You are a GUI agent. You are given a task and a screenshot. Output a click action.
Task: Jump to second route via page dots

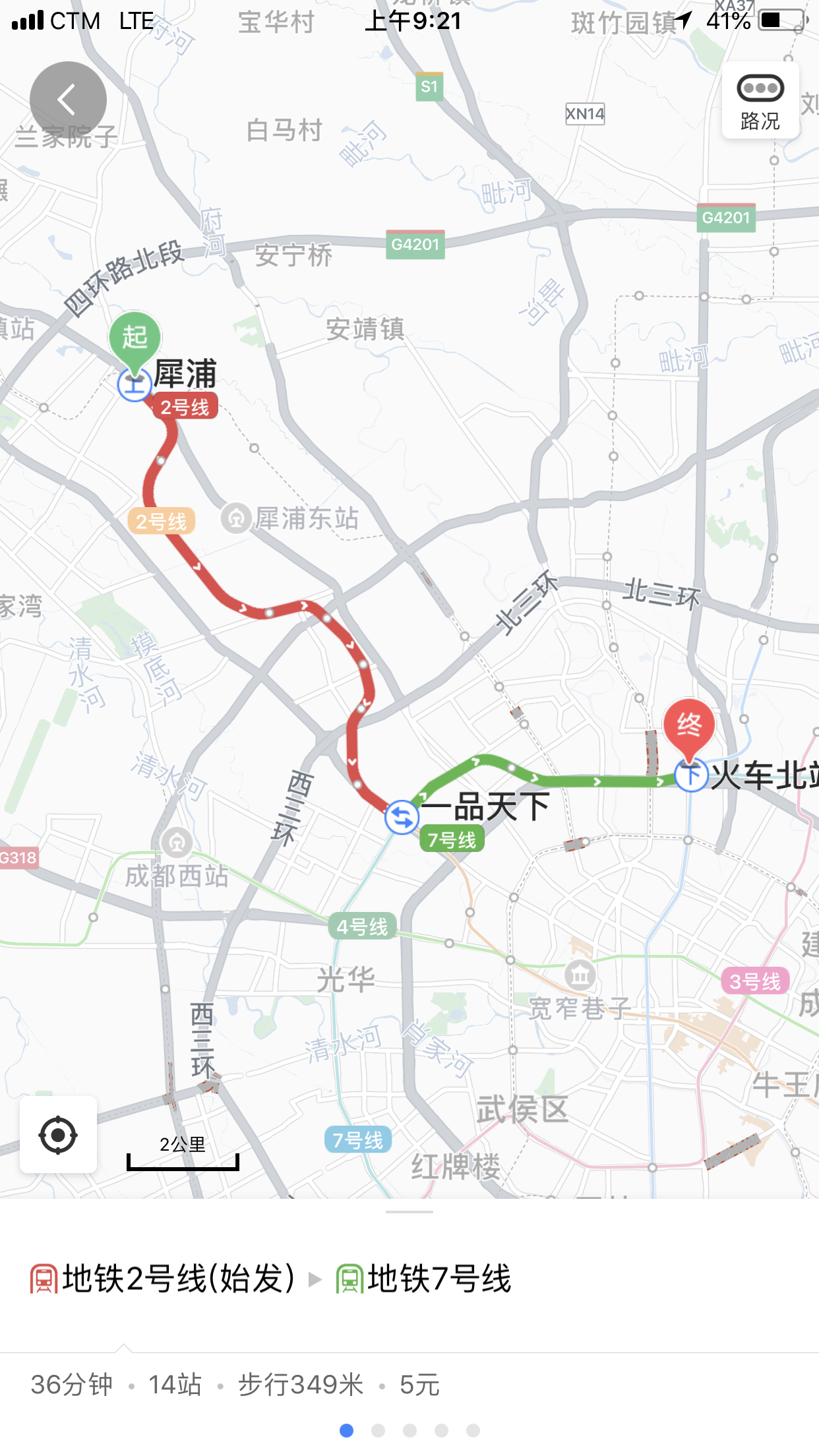[378, 1430]
